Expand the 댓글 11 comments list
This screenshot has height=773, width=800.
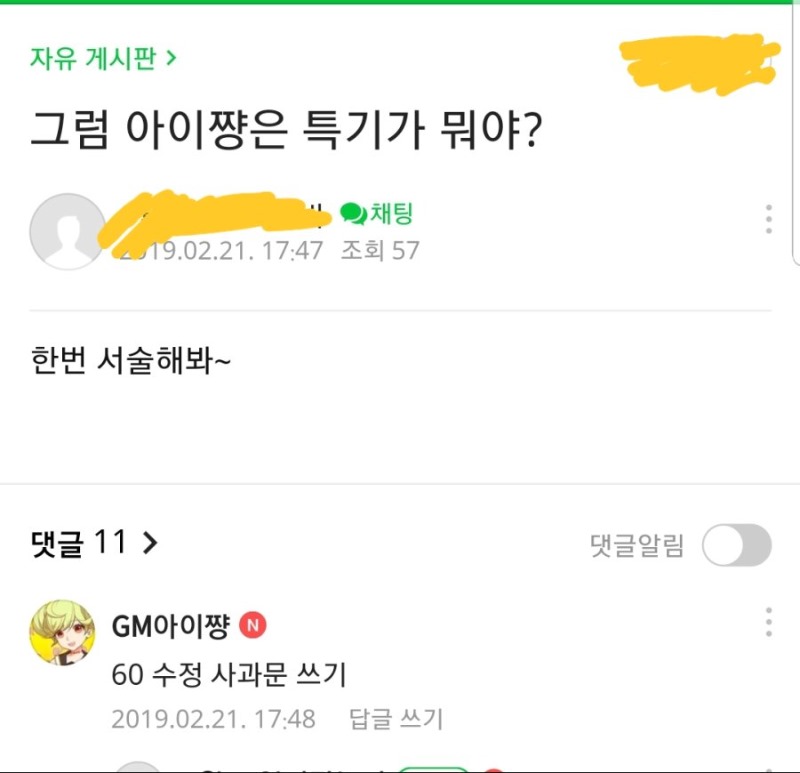click(x=95, y=544)
